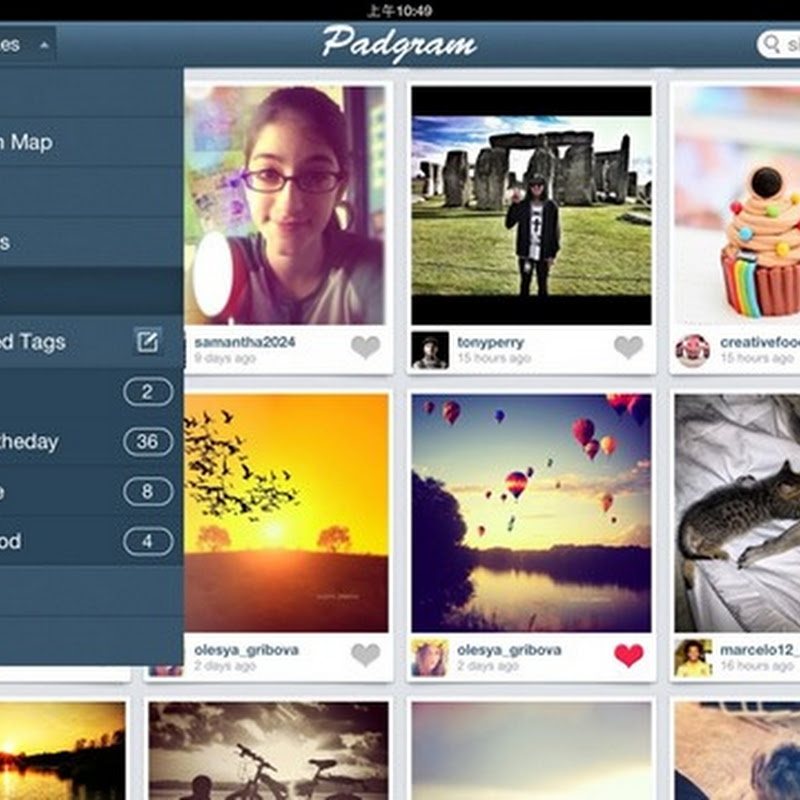The width and height of the screenshot is (800, 800).
Task: Open the bicycle silhouette photo
Action: [x=268, y=750]
